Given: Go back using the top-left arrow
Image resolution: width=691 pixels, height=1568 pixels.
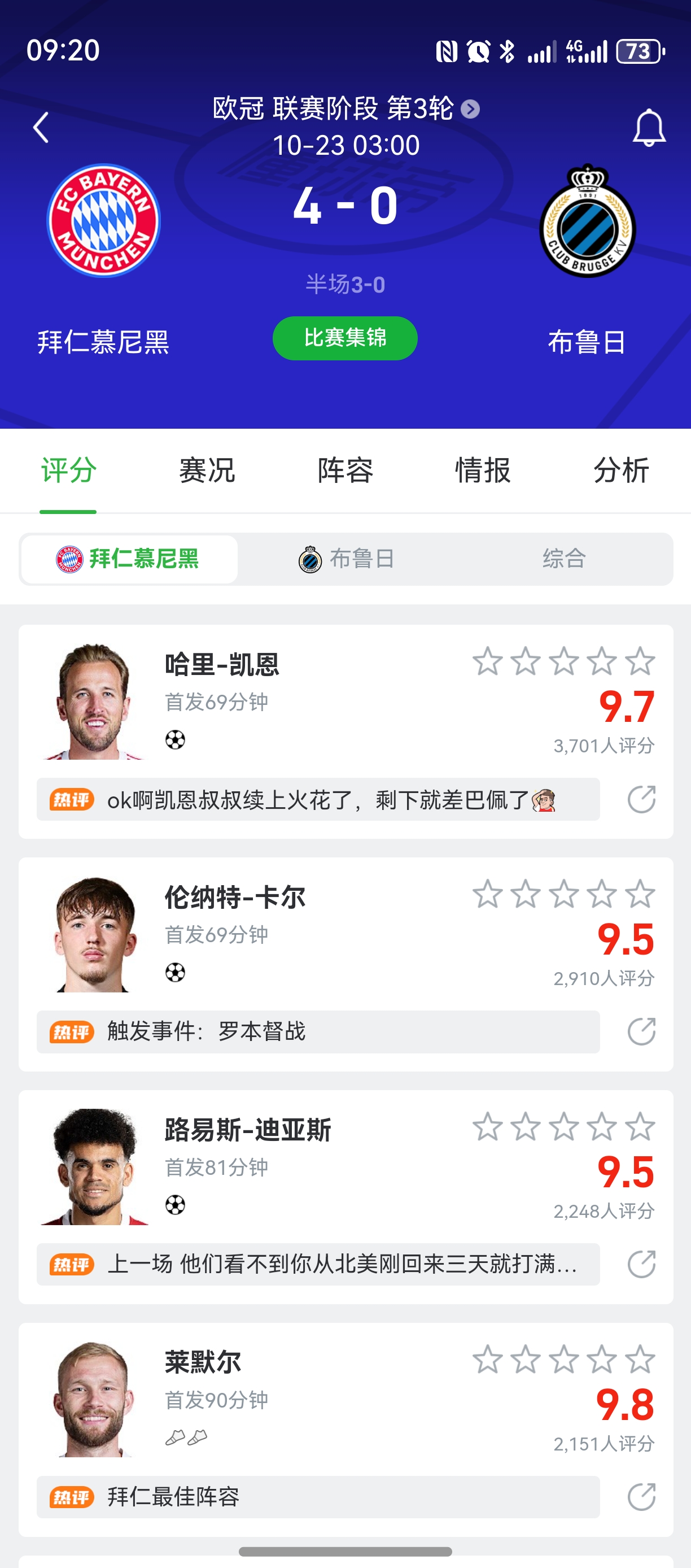Looking at the screenshot, I should 41,128.
